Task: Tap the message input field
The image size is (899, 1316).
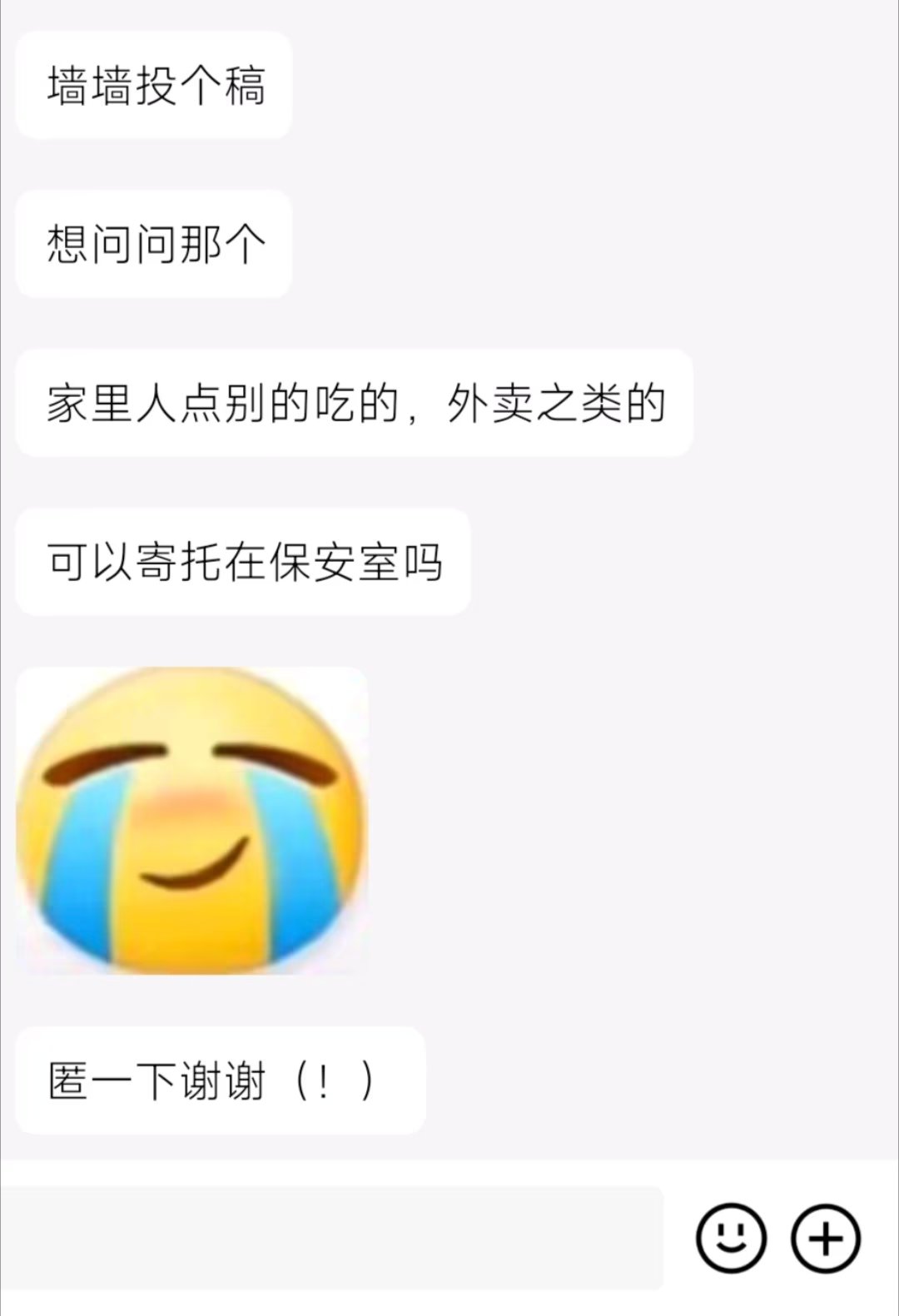Action: (x=333, y=1238)
